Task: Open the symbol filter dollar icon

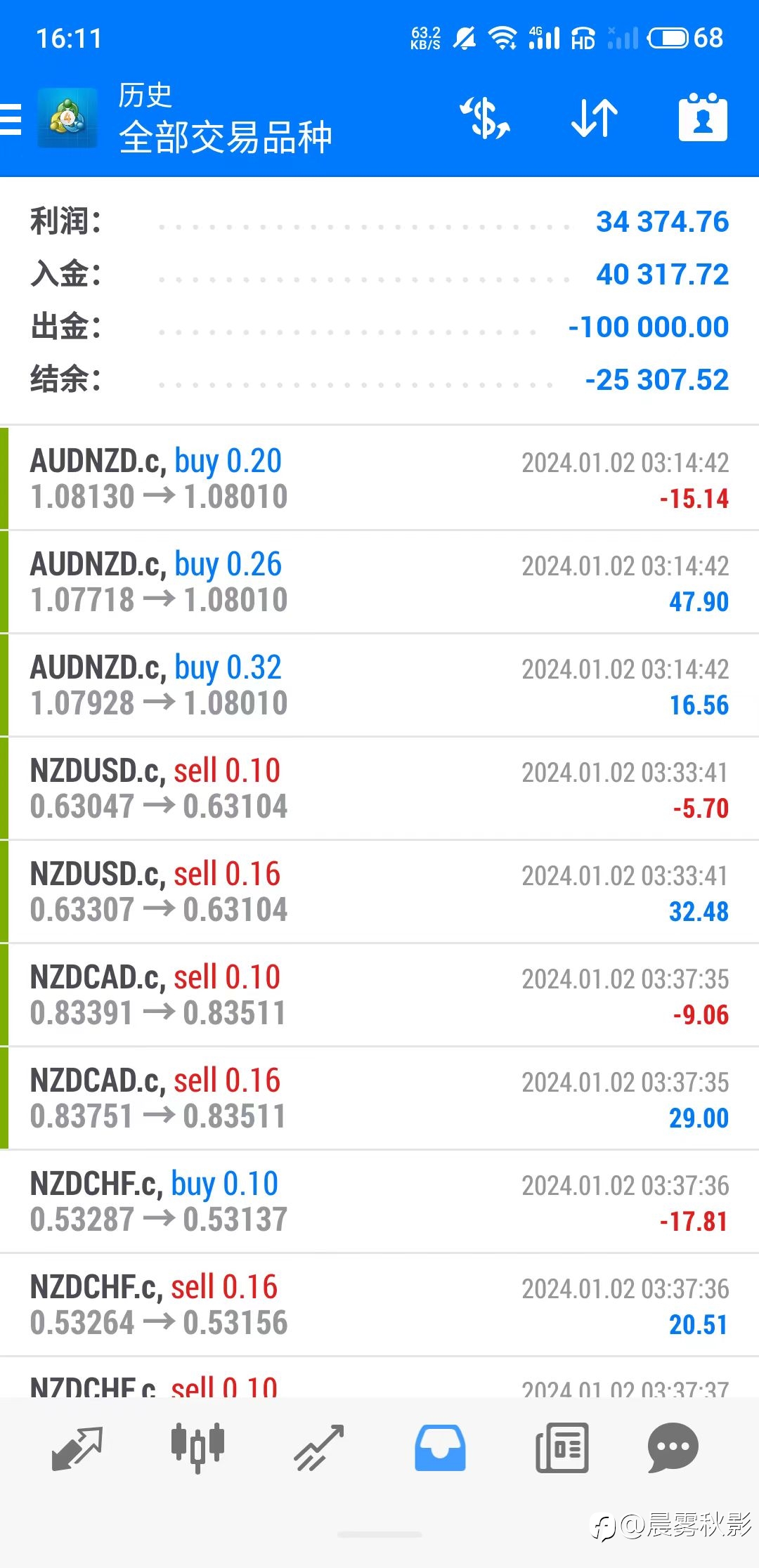Action: point(485,118)
